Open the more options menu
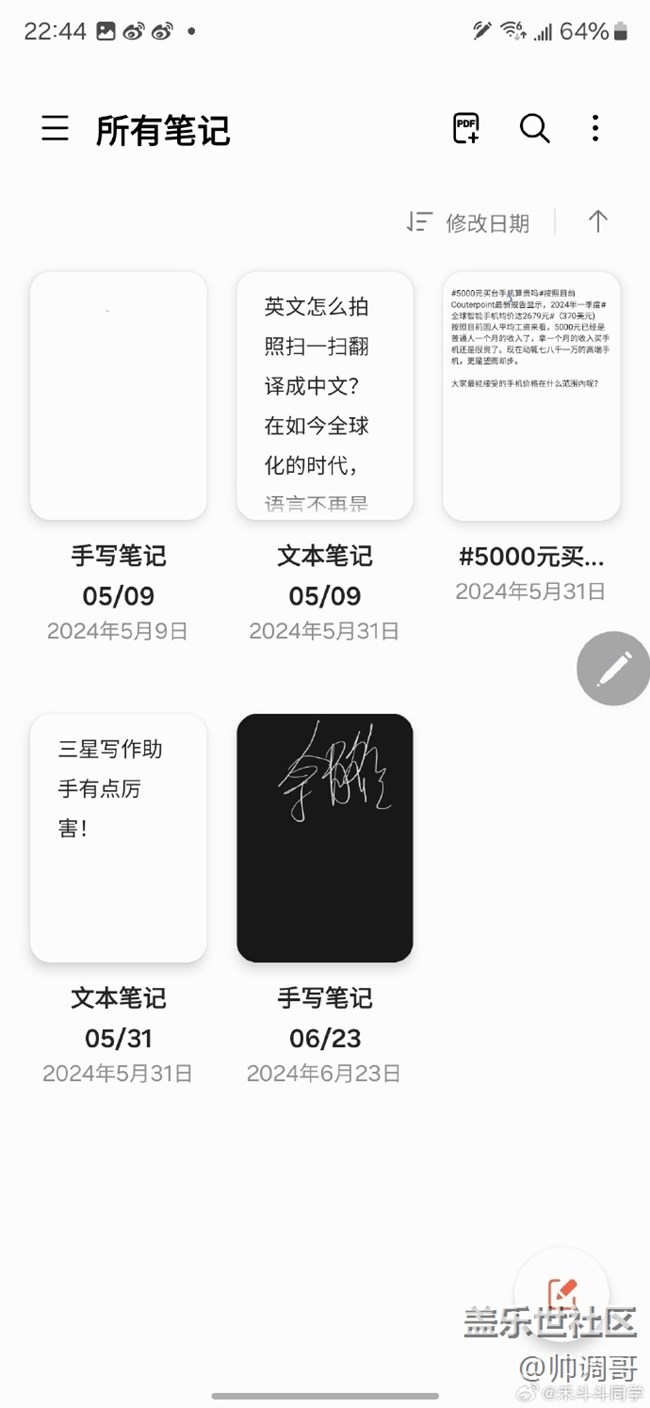Image resolution: width=650 pixels, height=1408 pixels. click(x=595, y=128)
